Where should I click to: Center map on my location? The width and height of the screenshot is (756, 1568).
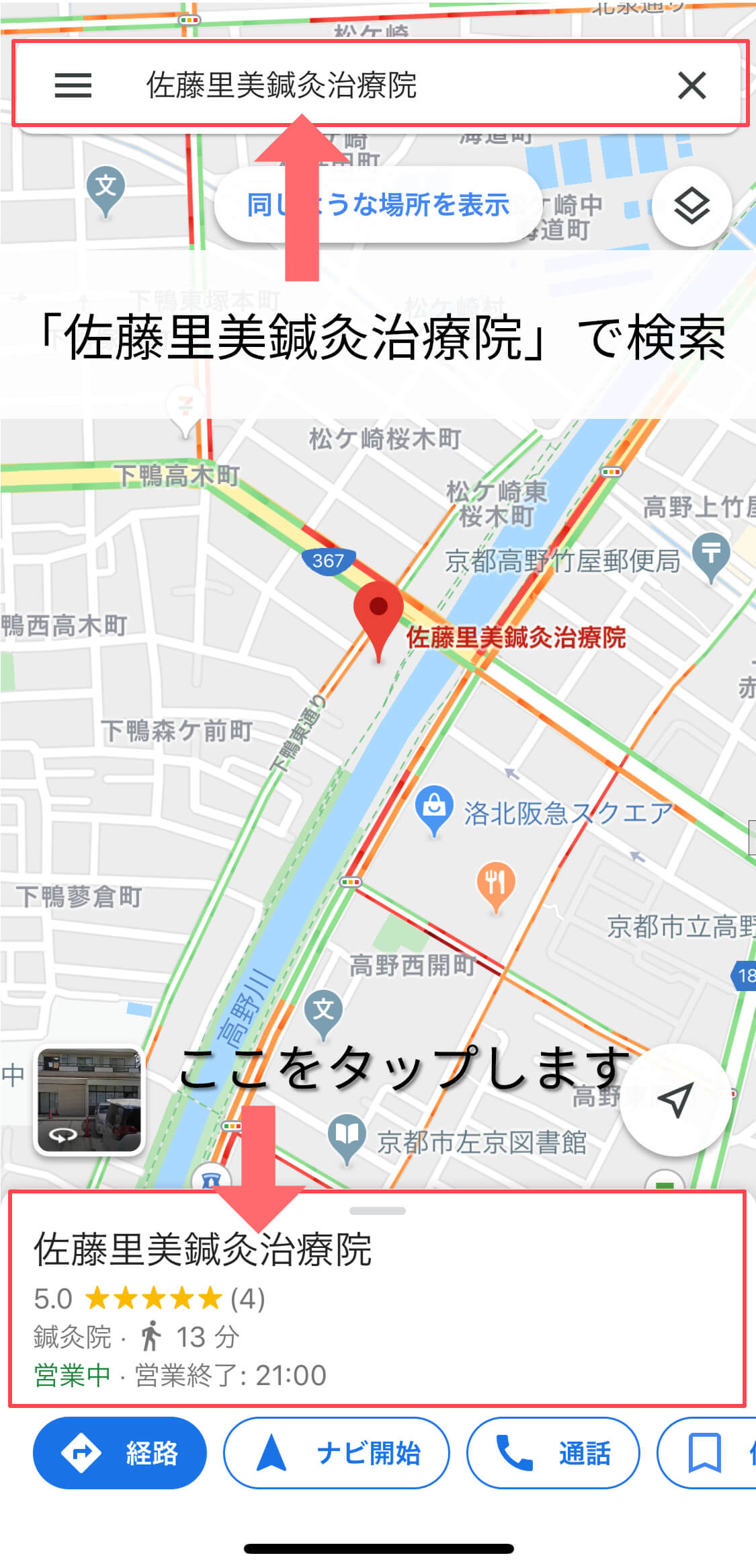(675, 1101)
